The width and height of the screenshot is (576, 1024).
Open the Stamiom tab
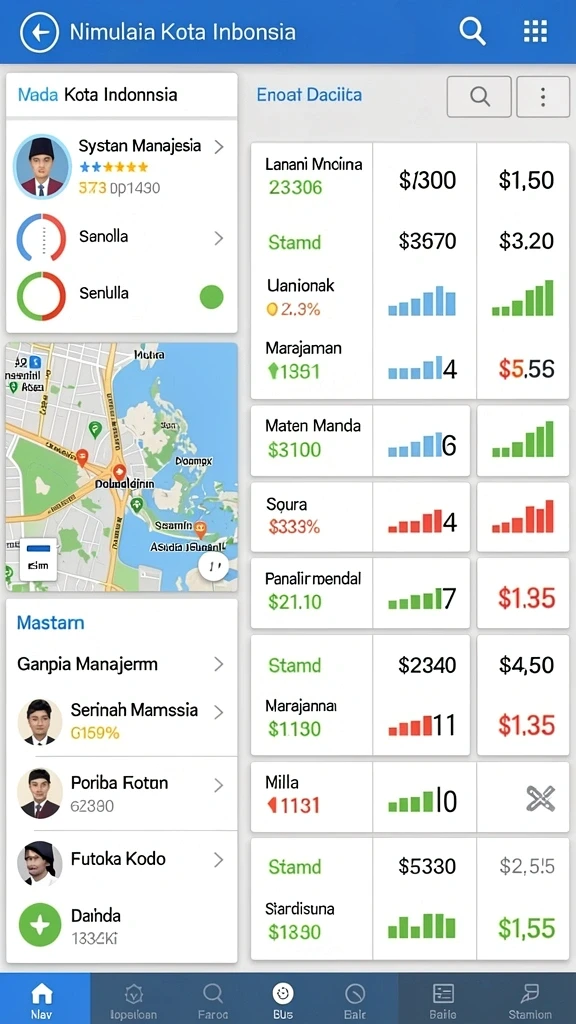530,999
